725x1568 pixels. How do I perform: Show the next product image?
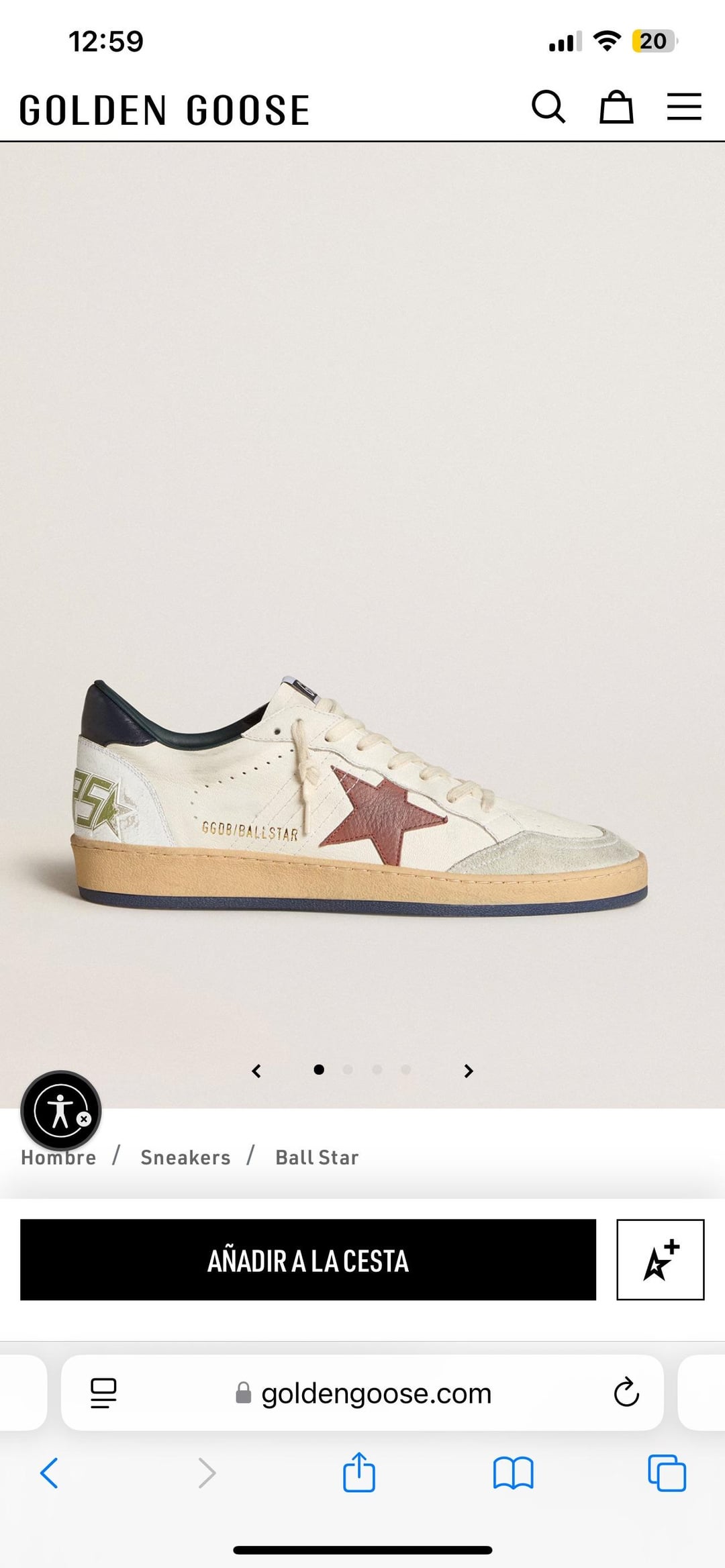tap(469, 1071)
